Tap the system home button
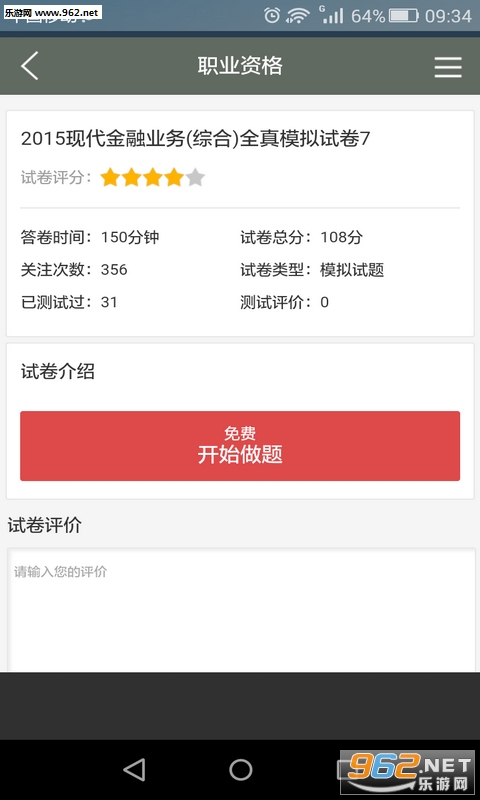480x800 pixels. click(240, 769)
